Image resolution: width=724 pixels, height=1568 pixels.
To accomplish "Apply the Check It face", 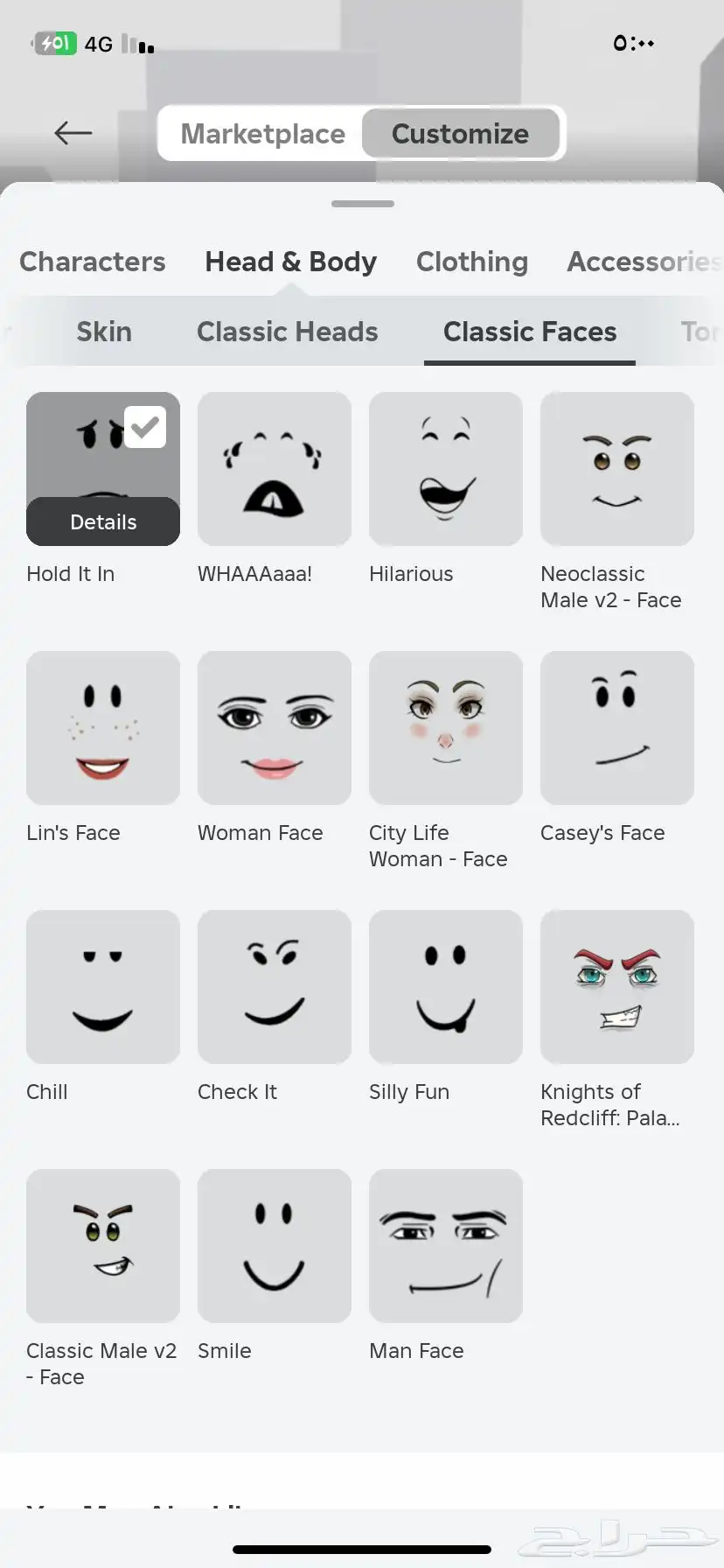I will coord(275,987).
